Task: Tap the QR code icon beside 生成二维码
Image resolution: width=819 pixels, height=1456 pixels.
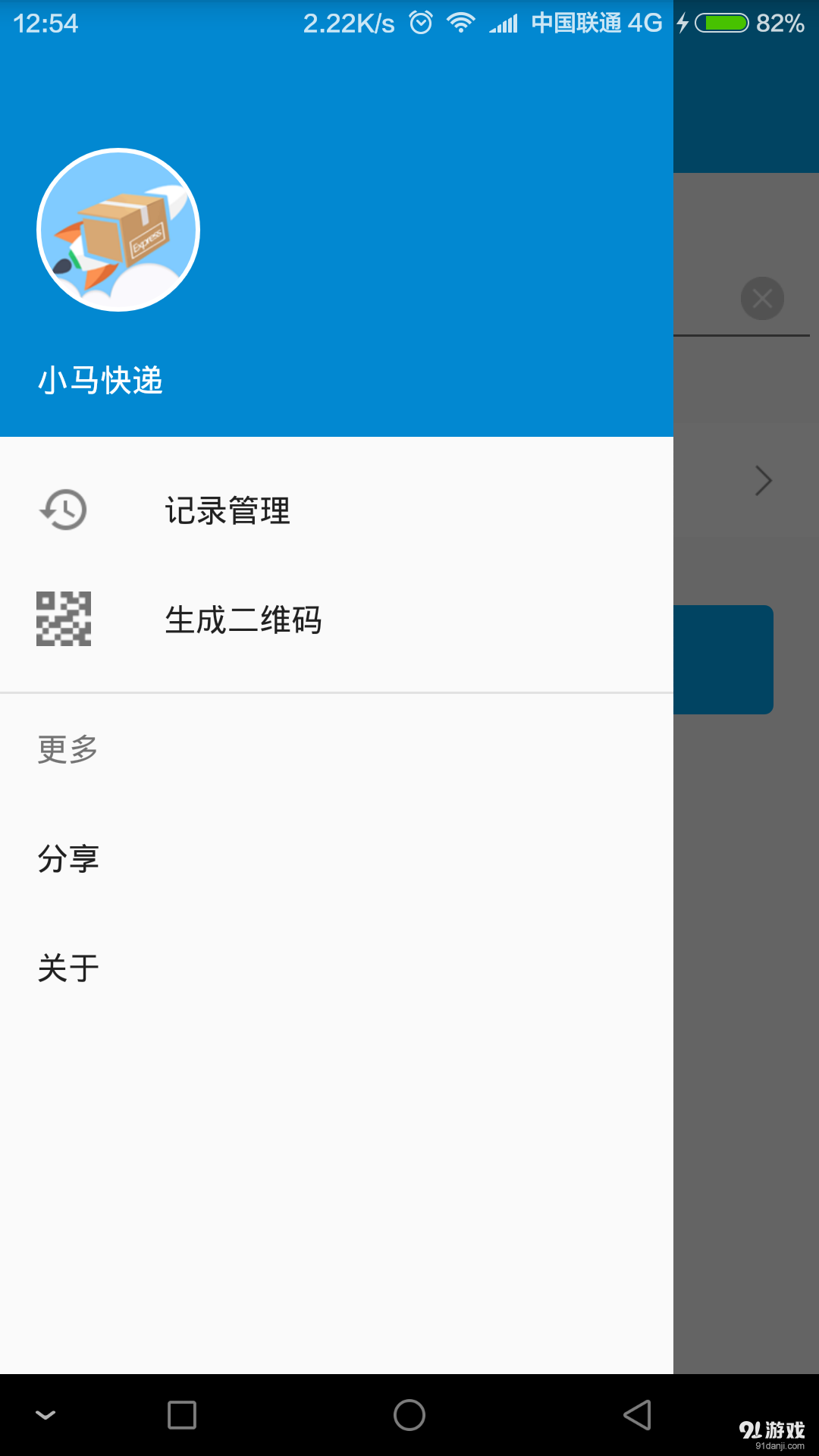Action: [x=64, y=620]
